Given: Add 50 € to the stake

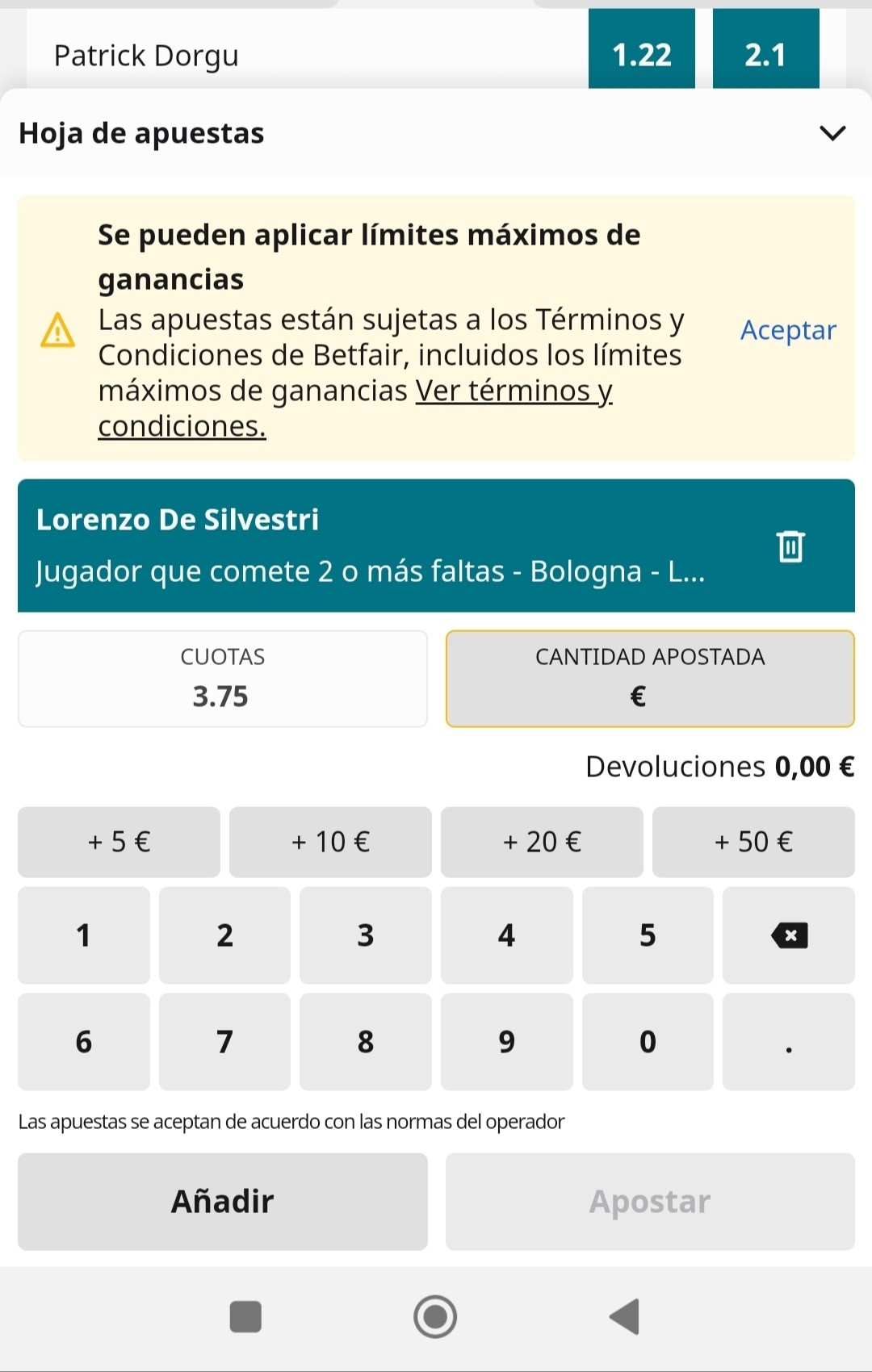Looking at the screenshot, I should click(753, 842).
